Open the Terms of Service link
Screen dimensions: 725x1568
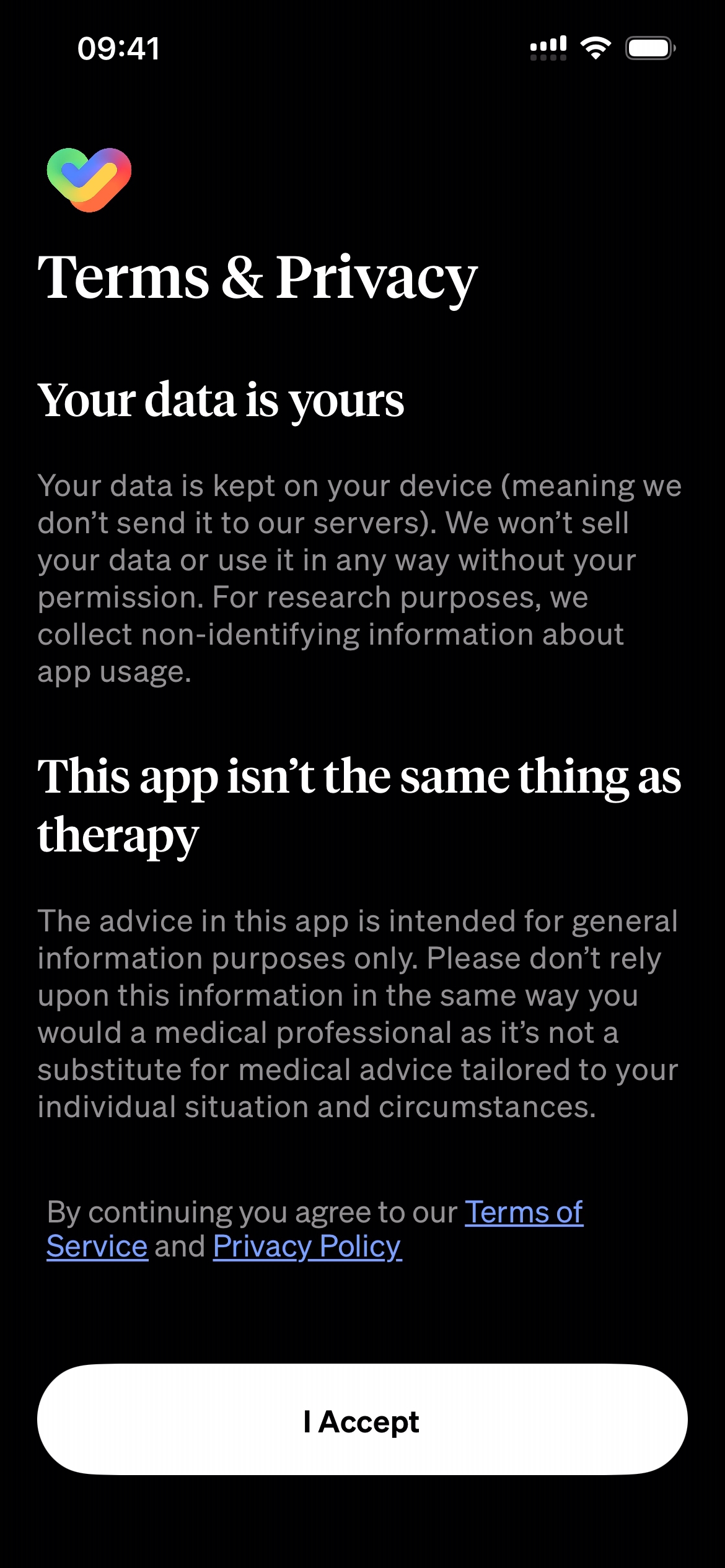pos(524,1212)
